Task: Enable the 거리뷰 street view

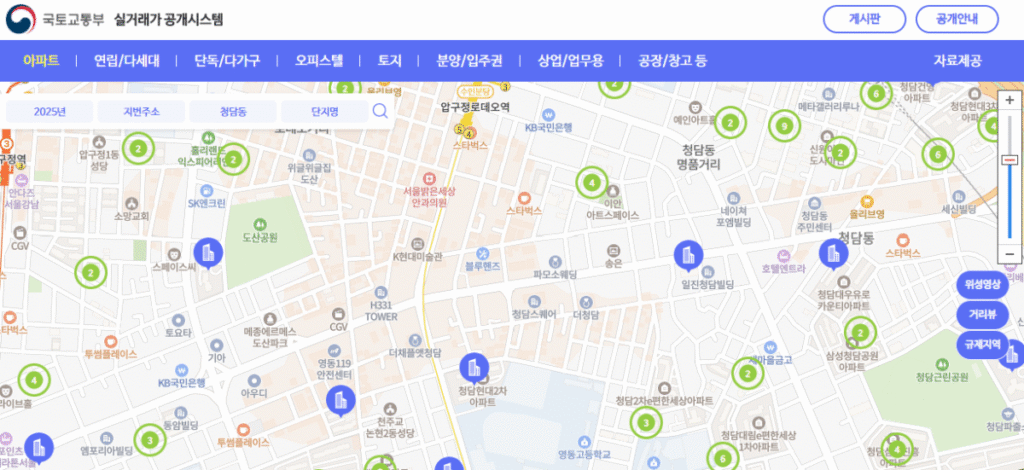Action: [x=981, y=315]
